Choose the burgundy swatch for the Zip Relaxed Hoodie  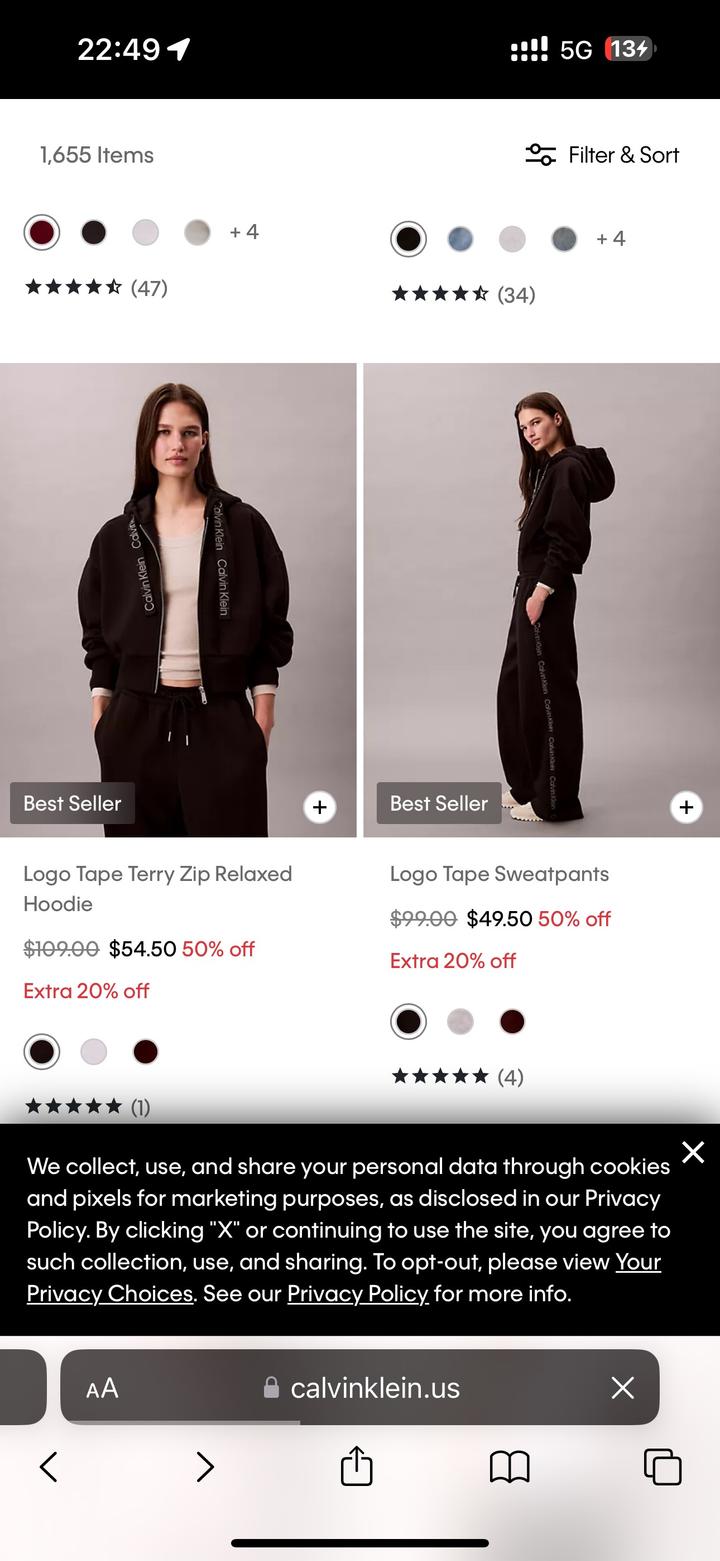click(146, 1051)
